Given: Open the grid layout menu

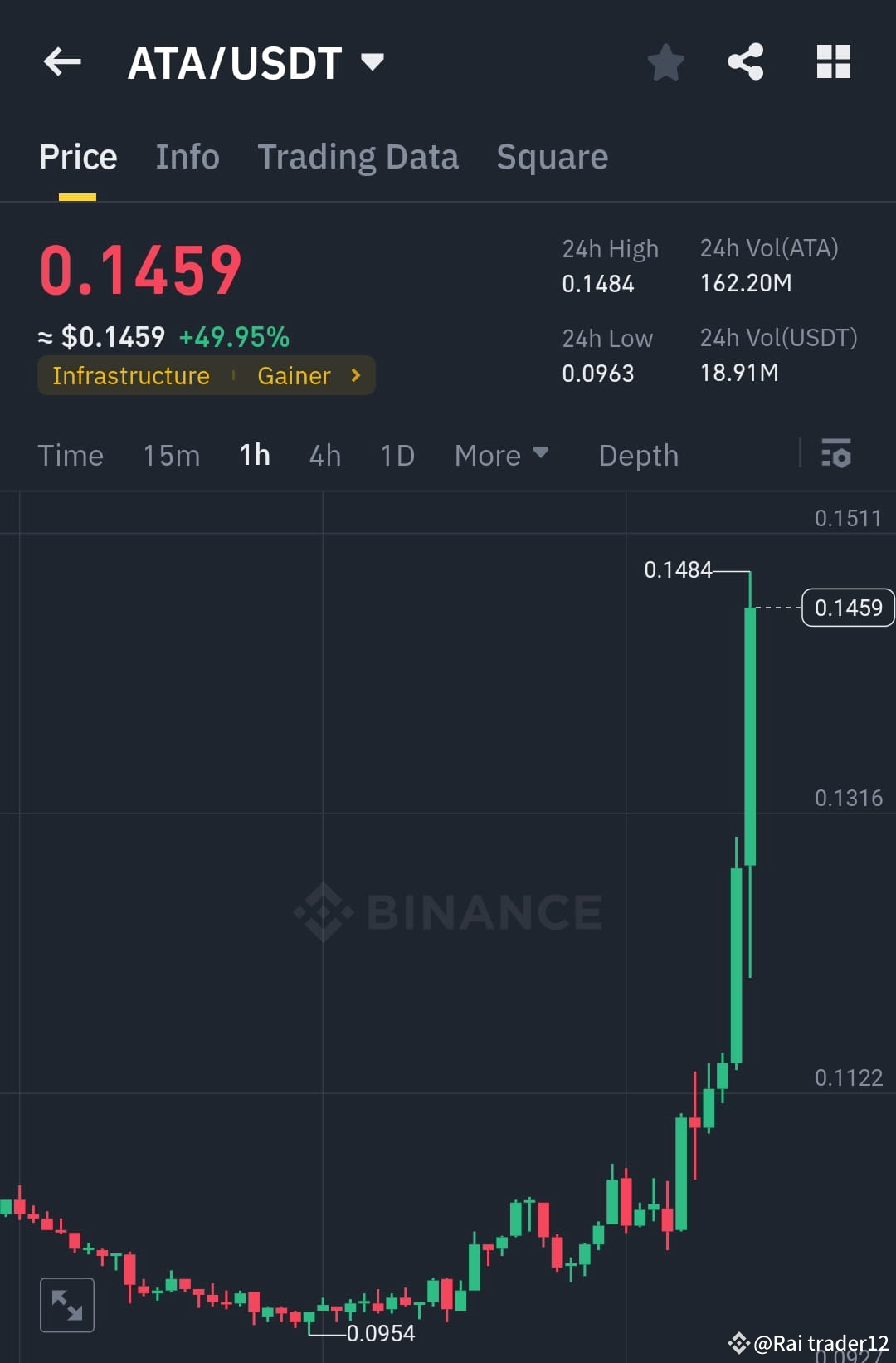Looking at the screenshot, I should point(832,61).
